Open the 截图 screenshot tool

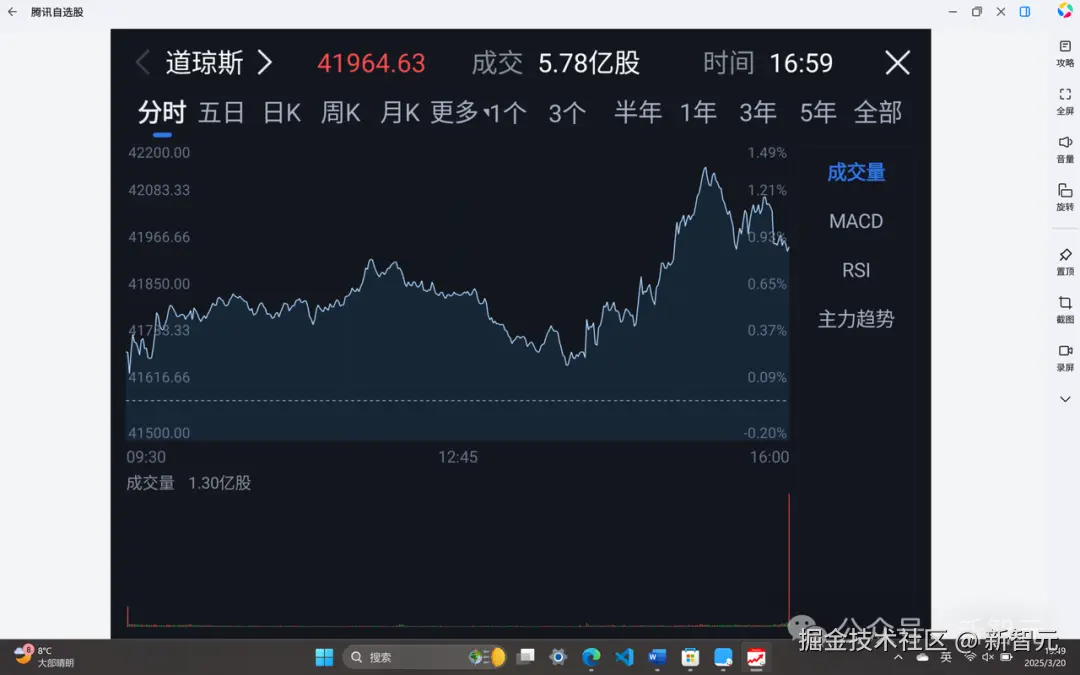coord(1065,308)
